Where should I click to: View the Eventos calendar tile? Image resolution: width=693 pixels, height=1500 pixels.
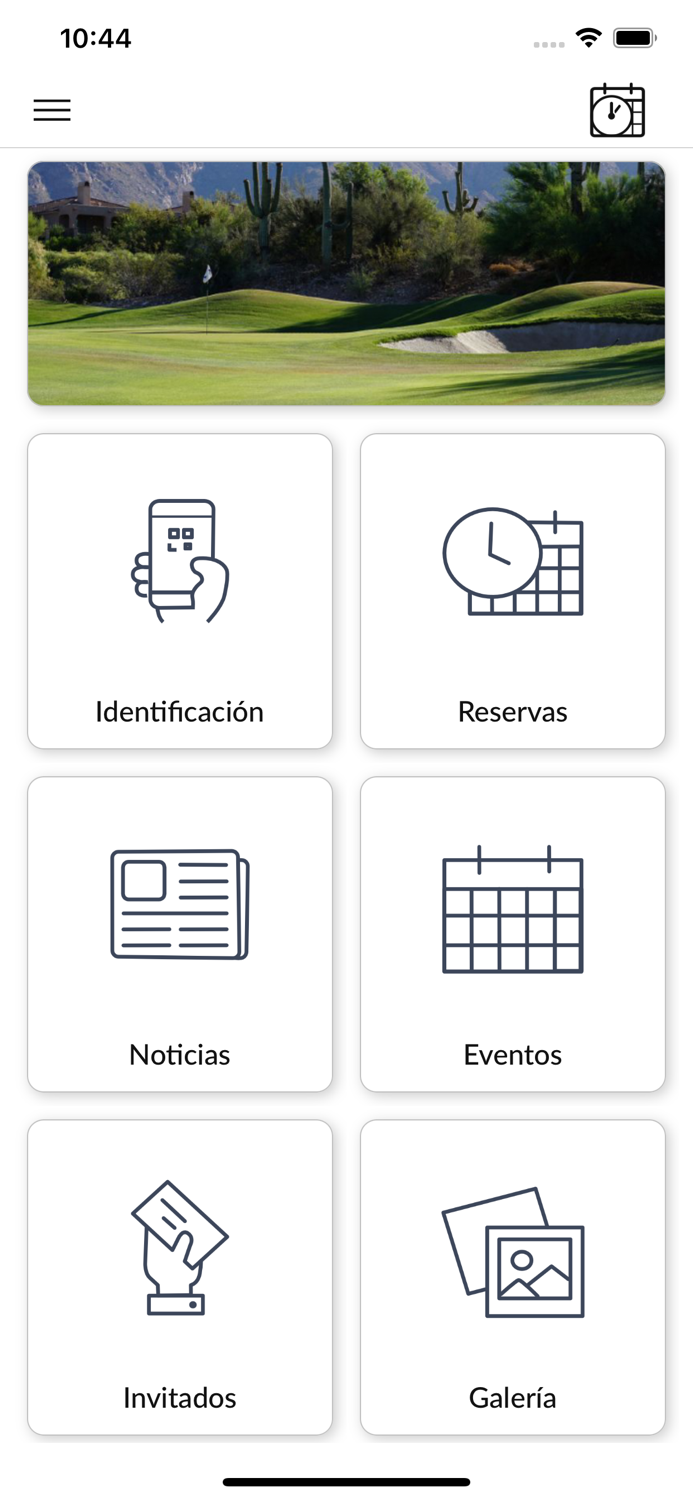pos(513,934)
